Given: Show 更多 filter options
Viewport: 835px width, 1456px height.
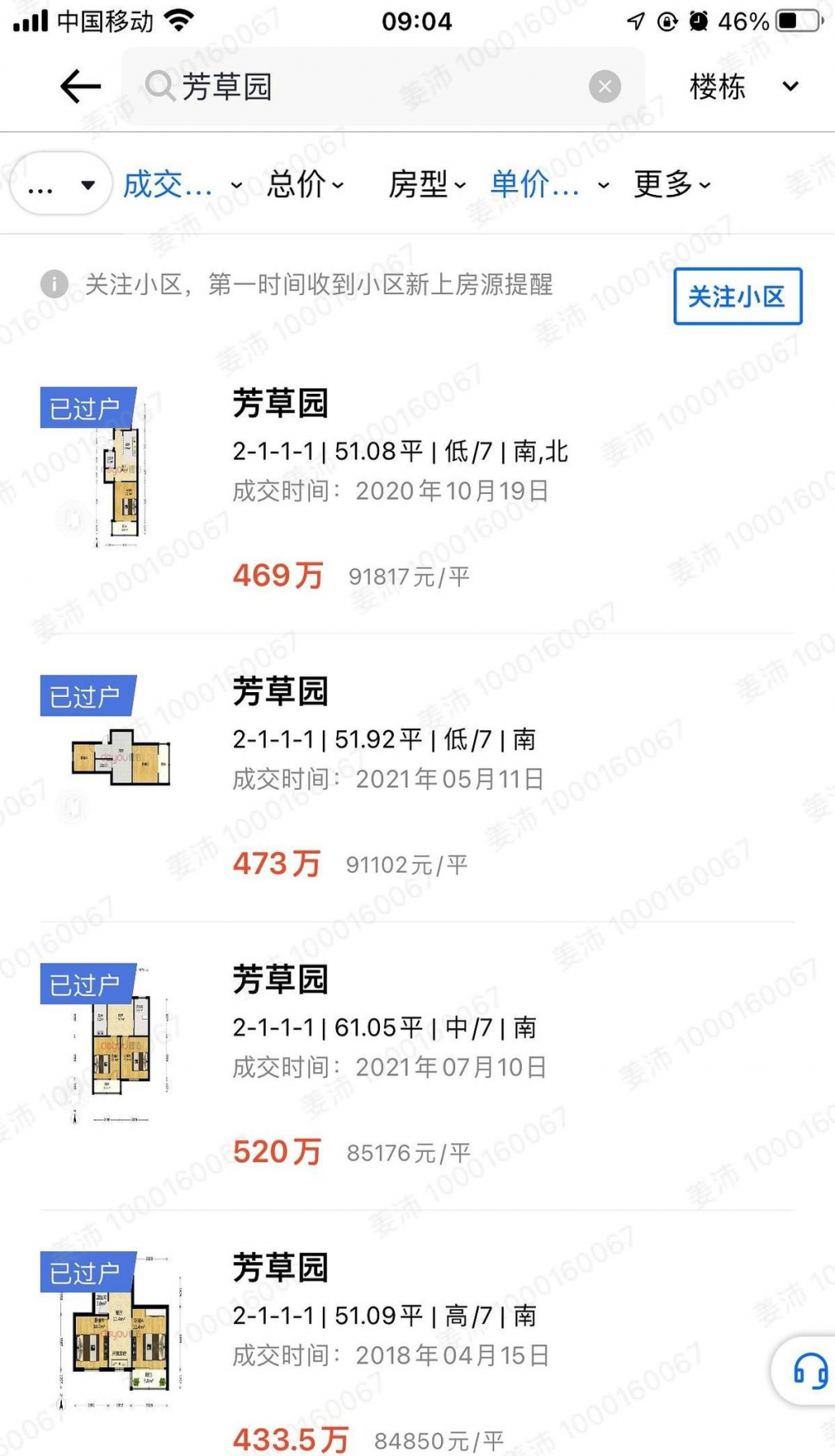Looking at the screenshot, I should [672, 184].
